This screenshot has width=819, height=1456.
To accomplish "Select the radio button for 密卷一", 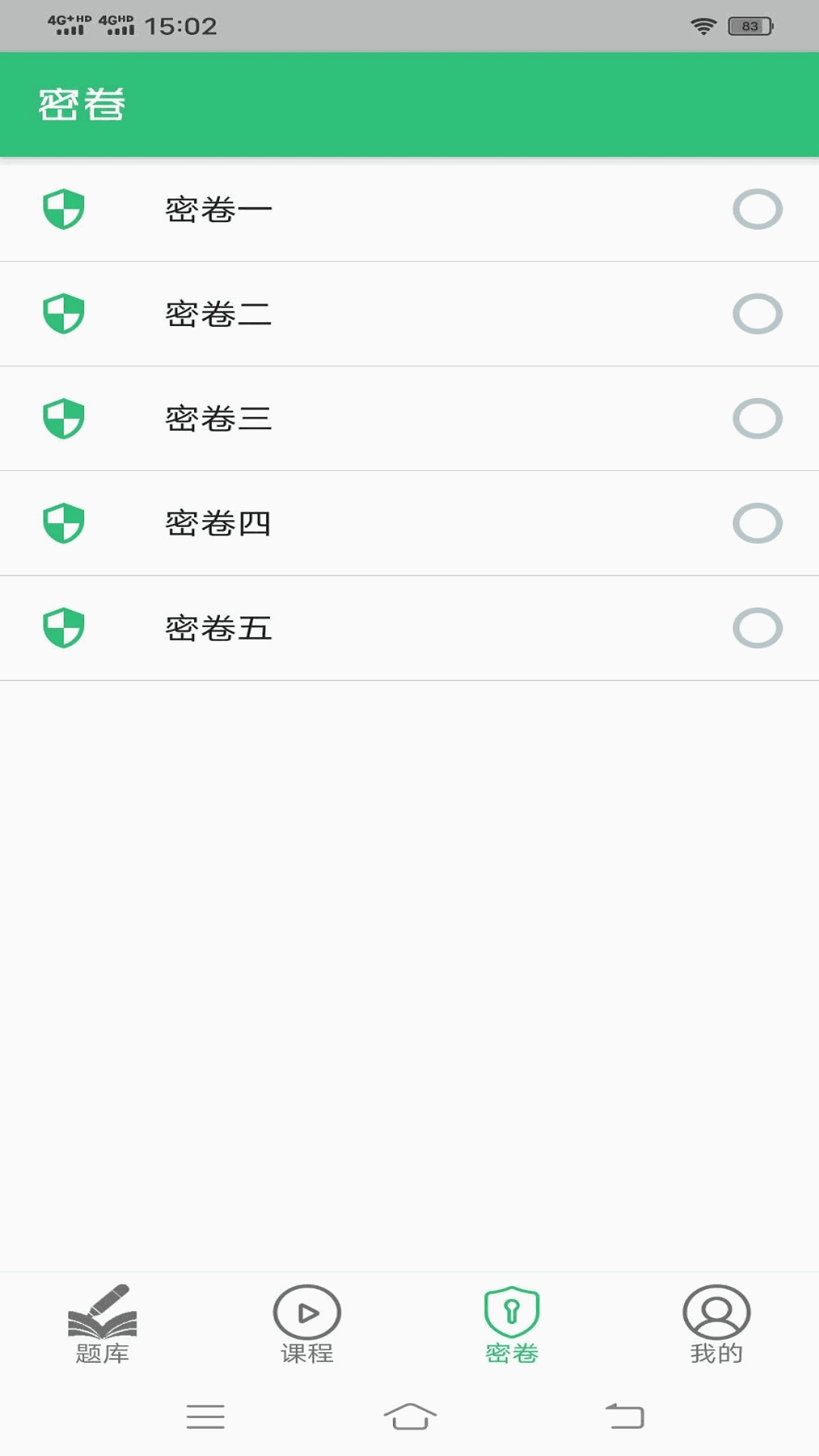I will [758, 209].
